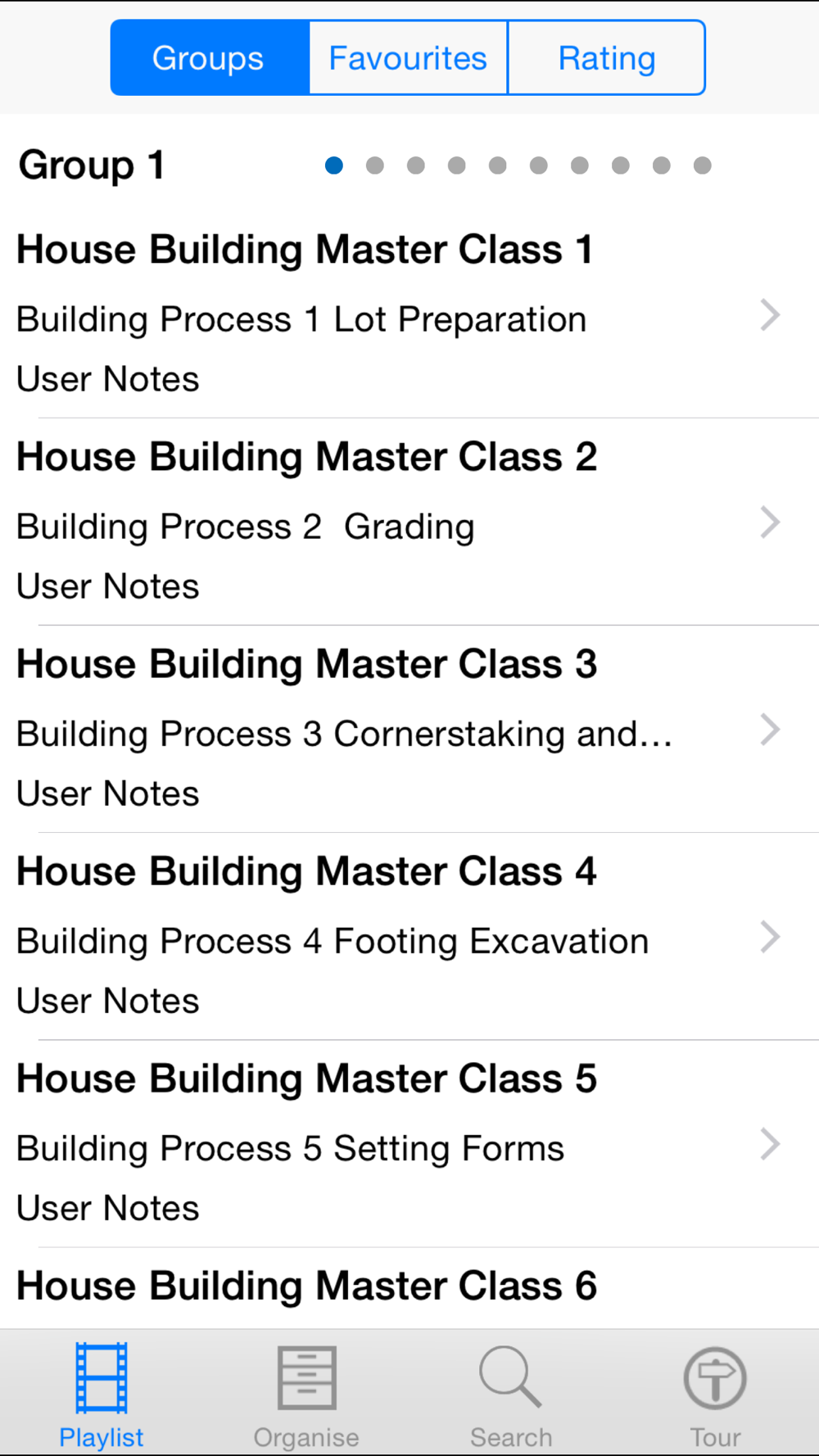Switch to the Playlist tab
819x1456 pixels.
click(102, 1395)
